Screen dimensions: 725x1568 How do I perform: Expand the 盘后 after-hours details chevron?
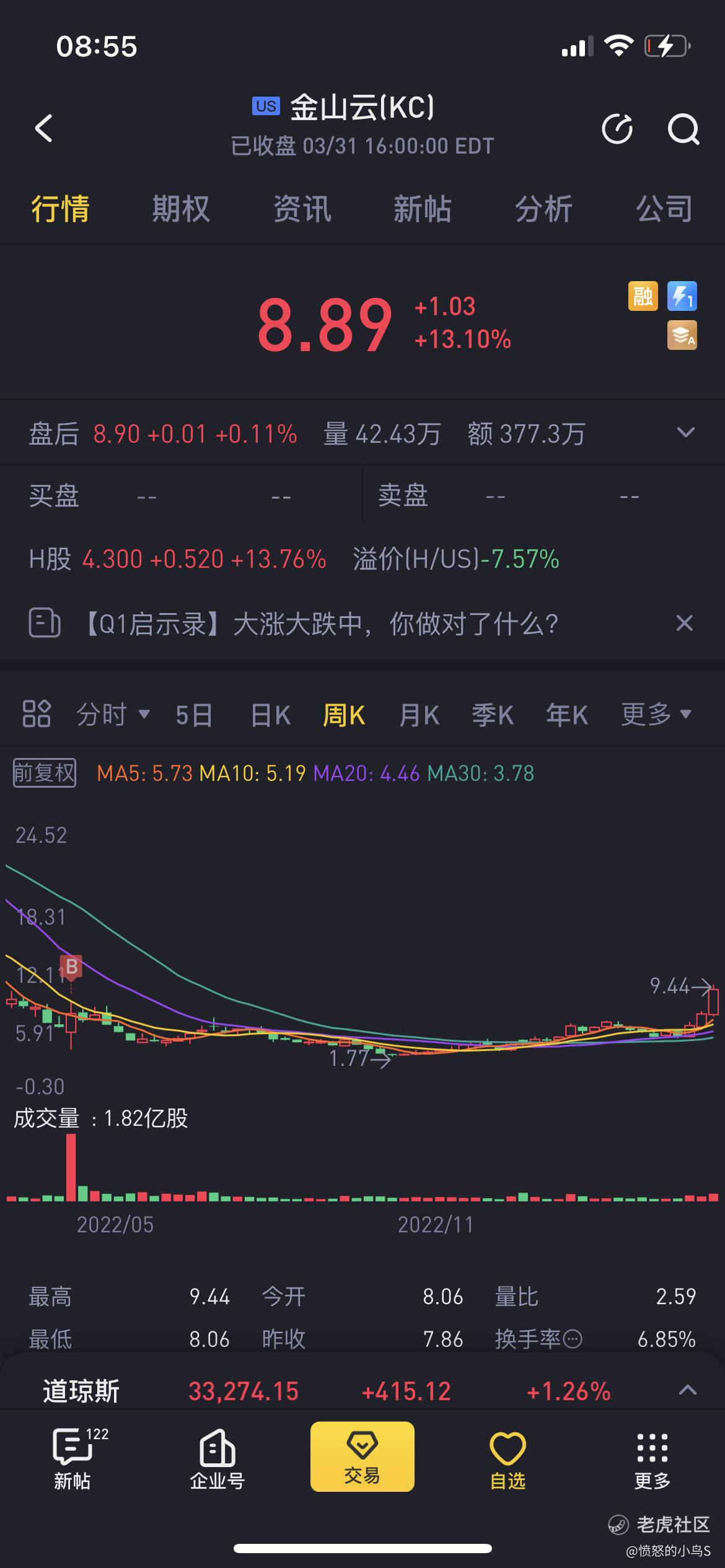tap(685, 432)
